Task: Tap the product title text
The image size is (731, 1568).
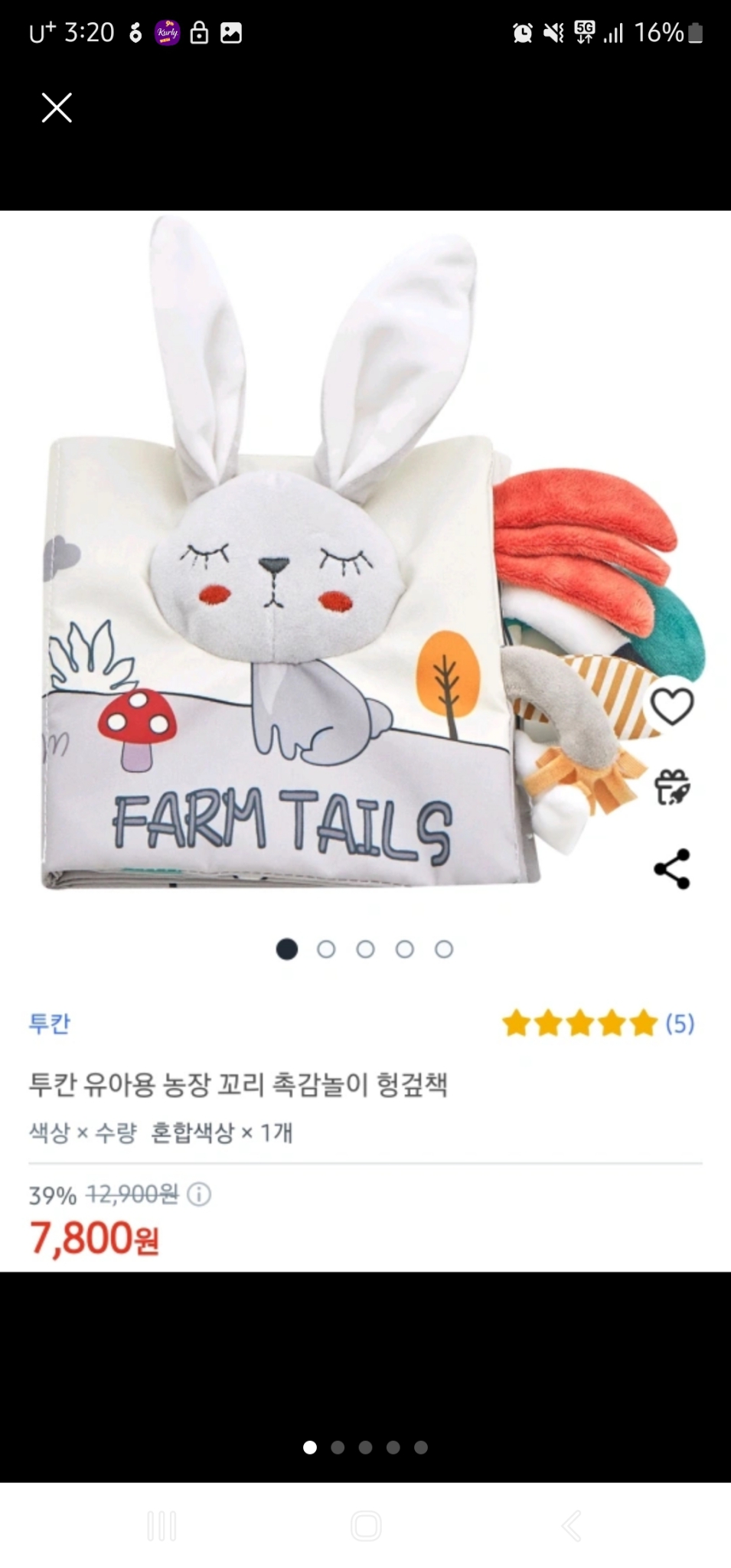Action: click(x=240, y=1087)
